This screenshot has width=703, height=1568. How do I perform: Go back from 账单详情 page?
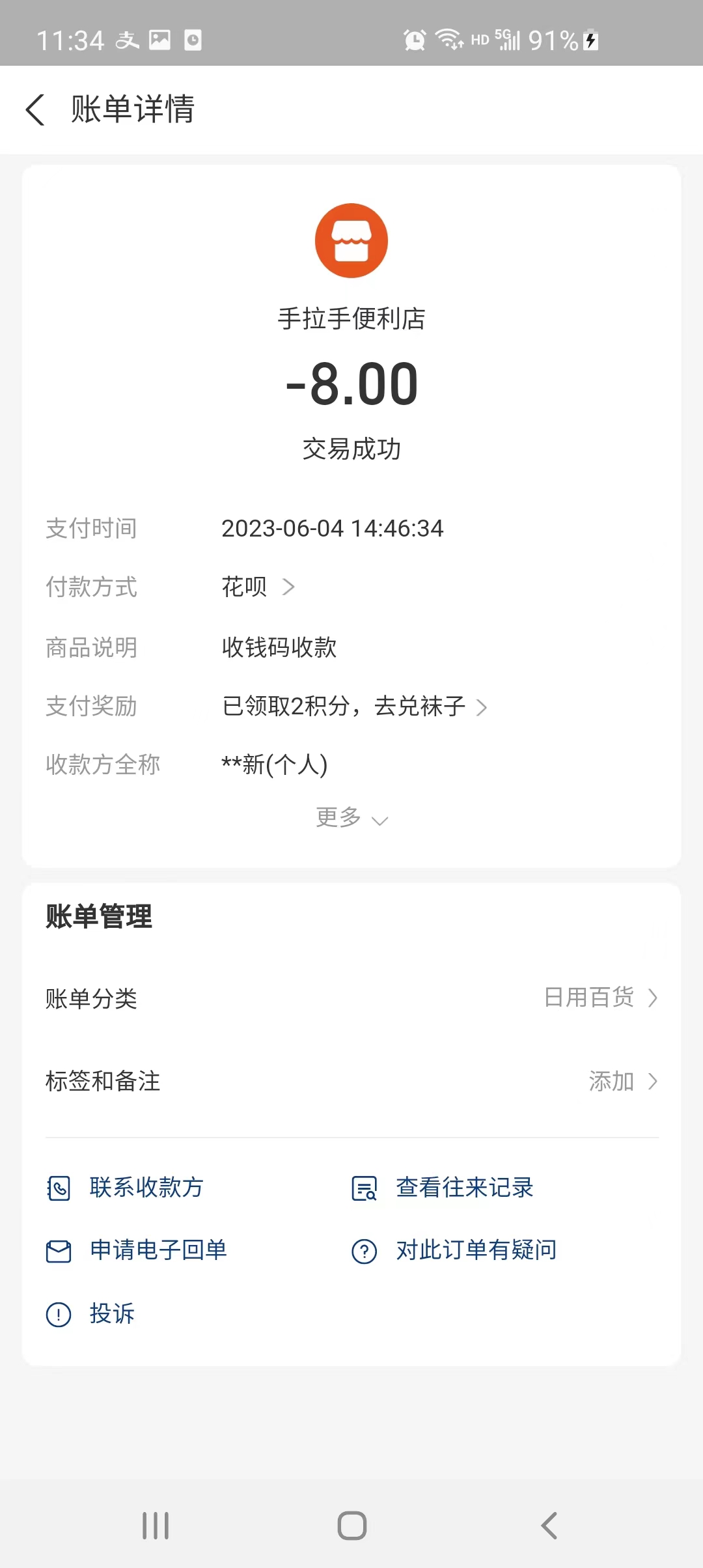click(36, 109)
